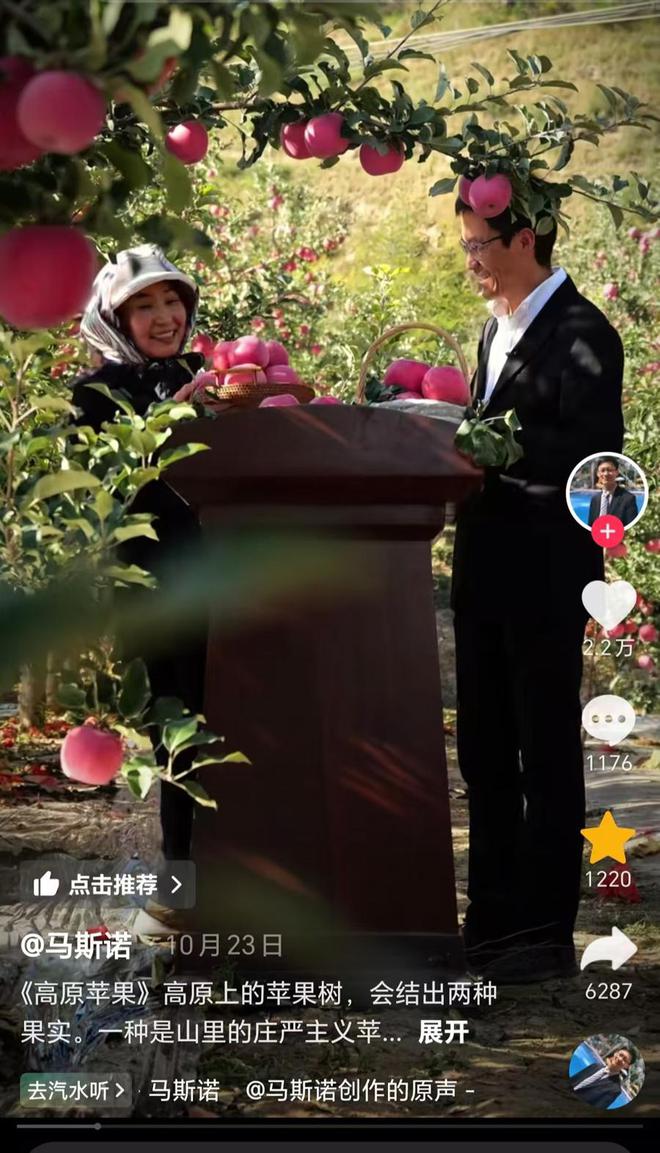The width and height of the screenshot is (660, 1153).
Task: Save video to favorites with the star
Action: tap(608, 838)
